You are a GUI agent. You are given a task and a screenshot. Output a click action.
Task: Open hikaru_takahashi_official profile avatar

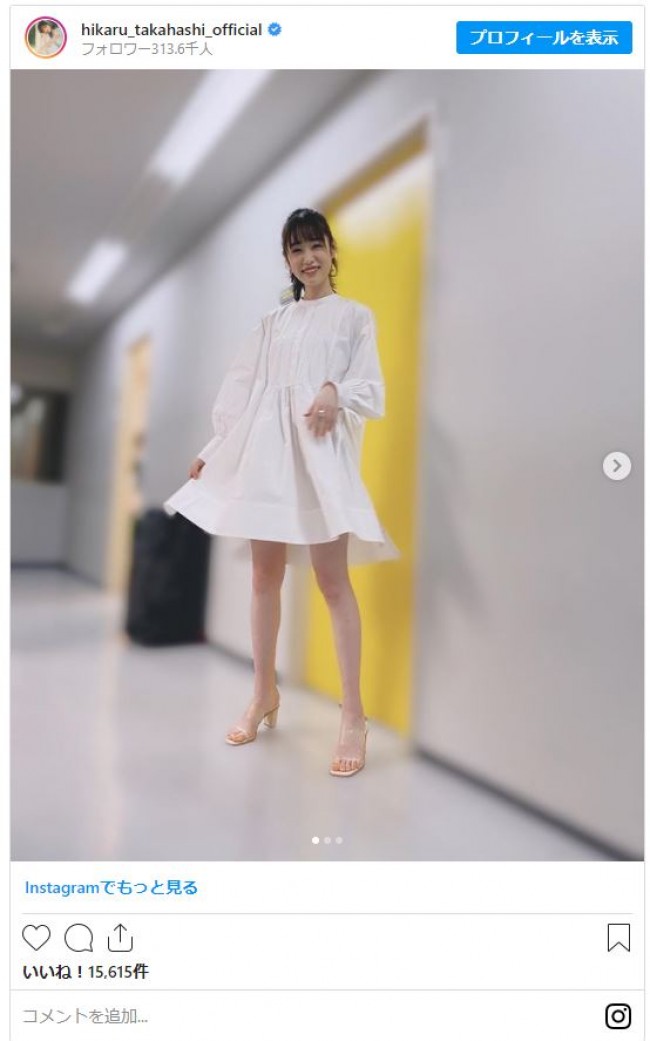[x=45, y=38]
